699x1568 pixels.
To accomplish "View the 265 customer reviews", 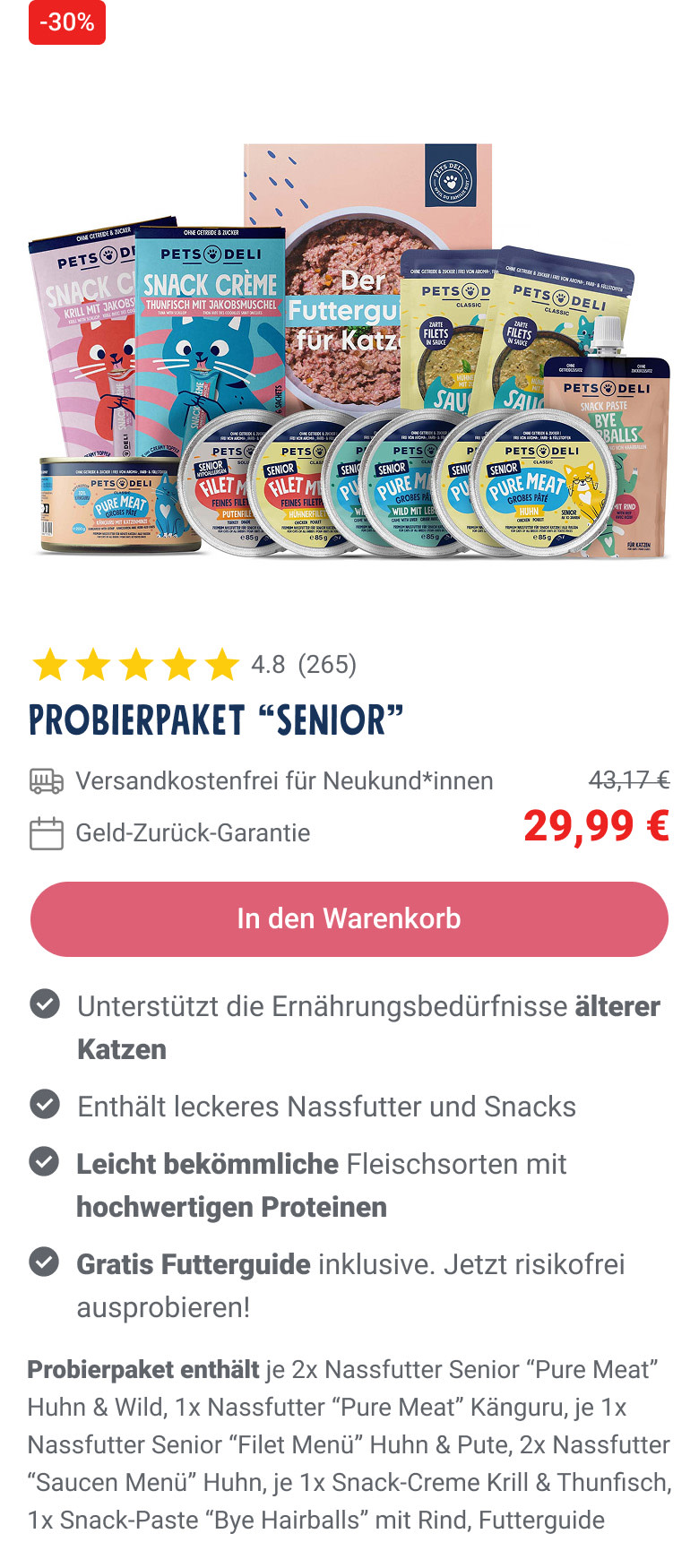I will pyautogui.click(x=326, y=665).
